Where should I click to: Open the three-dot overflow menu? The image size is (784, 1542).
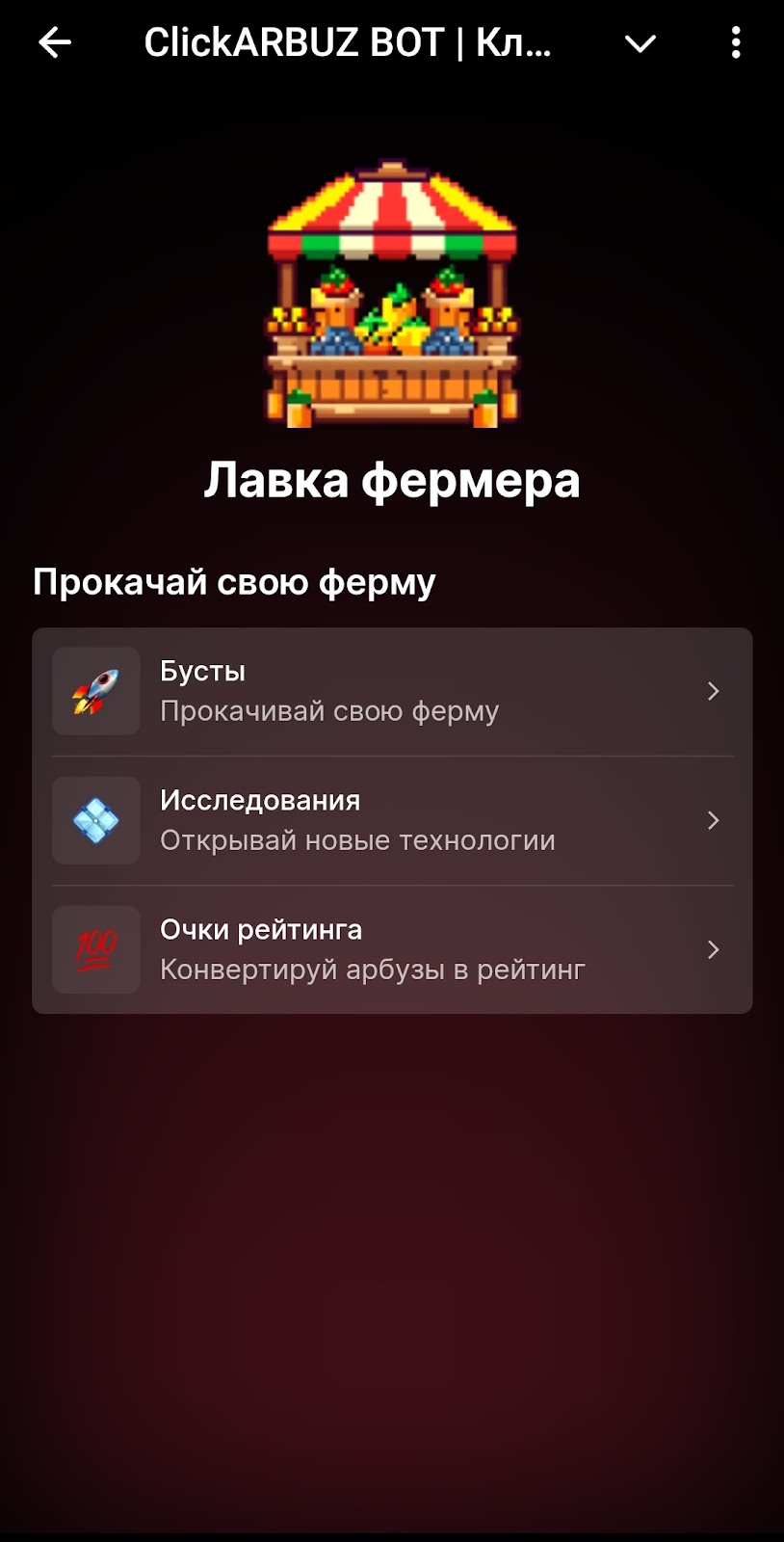tap(736, 42)
